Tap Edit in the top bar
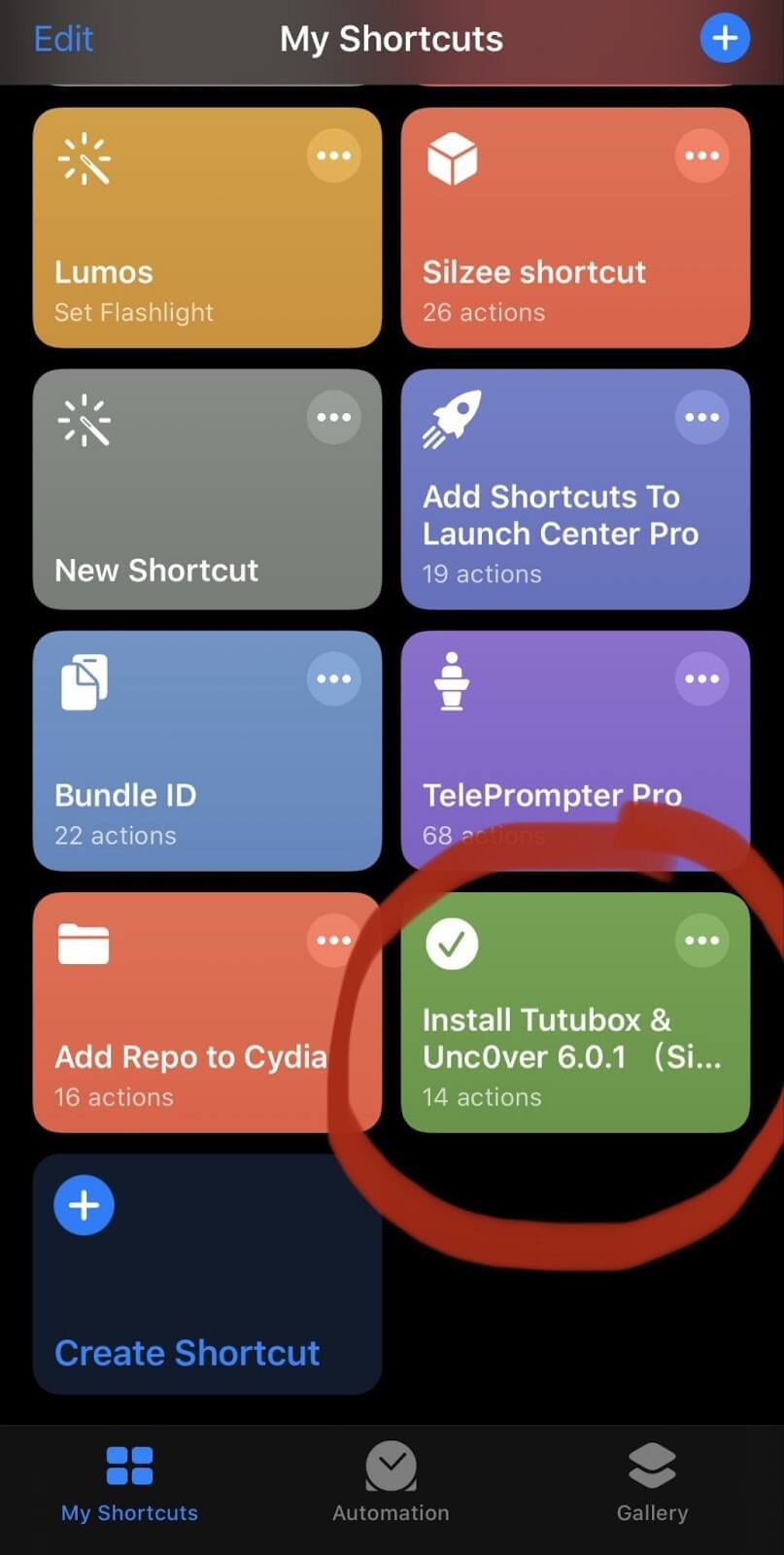The height and width of the screenshot is (1555, 784). point(63,39)
